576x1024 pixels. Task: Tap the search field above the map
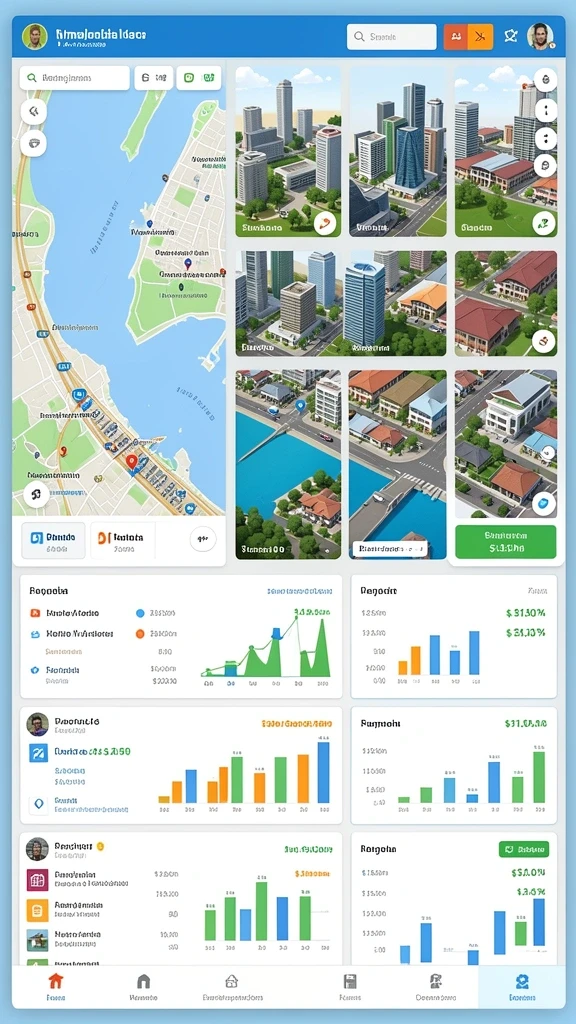click(x=74, y=78)
